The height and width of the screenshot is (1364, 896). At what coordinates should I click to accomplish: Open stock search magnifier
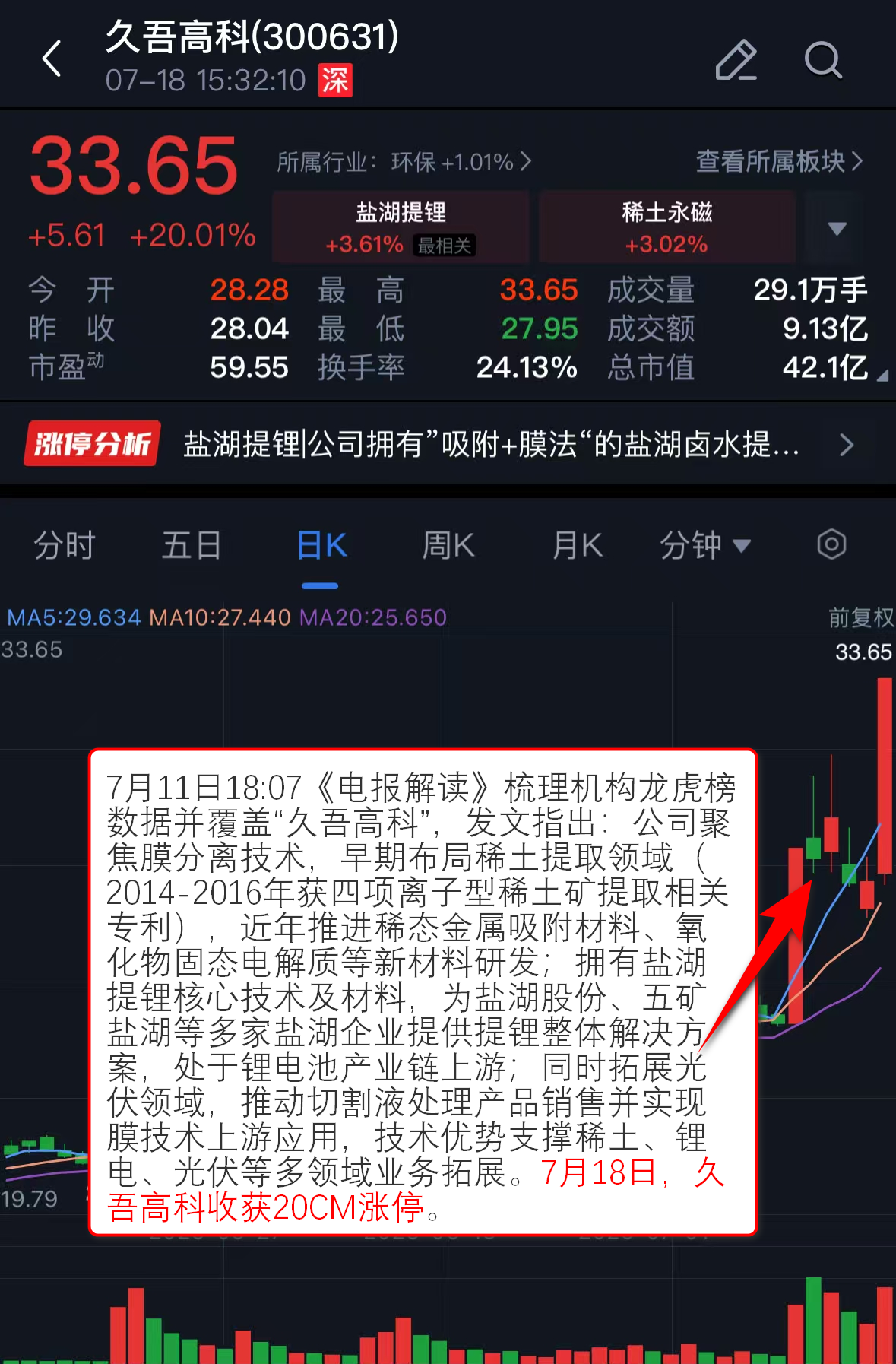tap(823, 60)
